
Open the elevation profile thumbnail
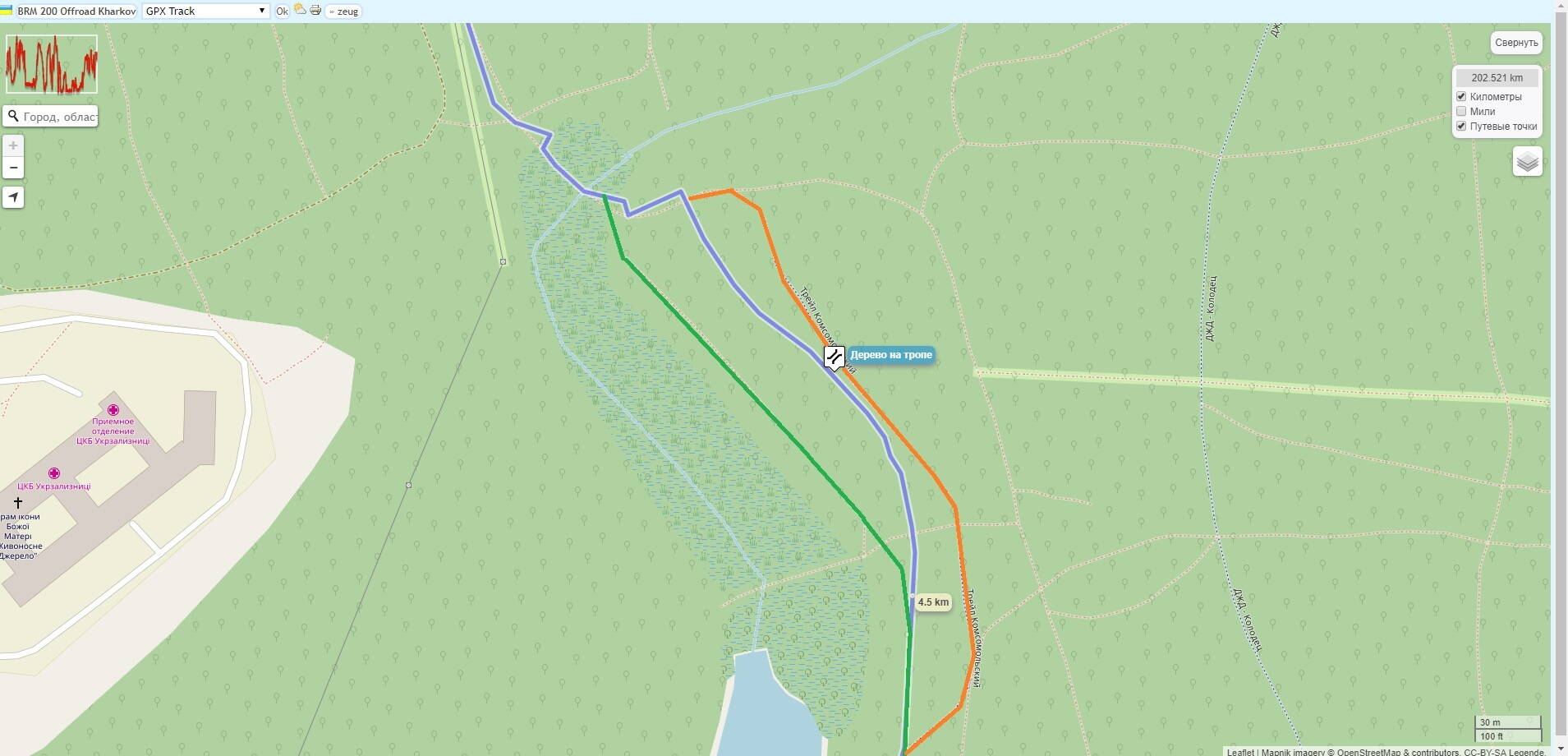tap(52, 64)
